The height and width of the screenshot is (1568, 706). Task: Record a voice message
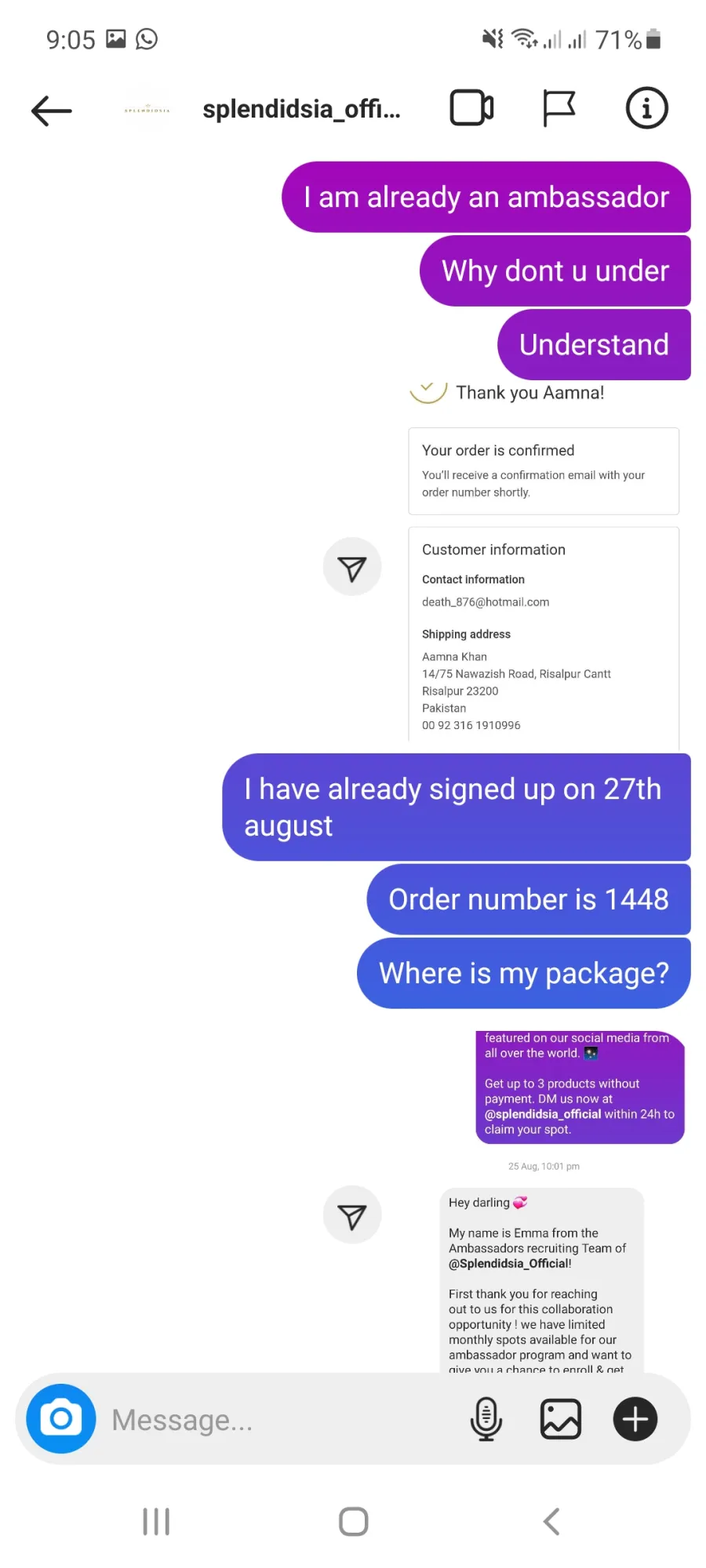pos(486,1419)
